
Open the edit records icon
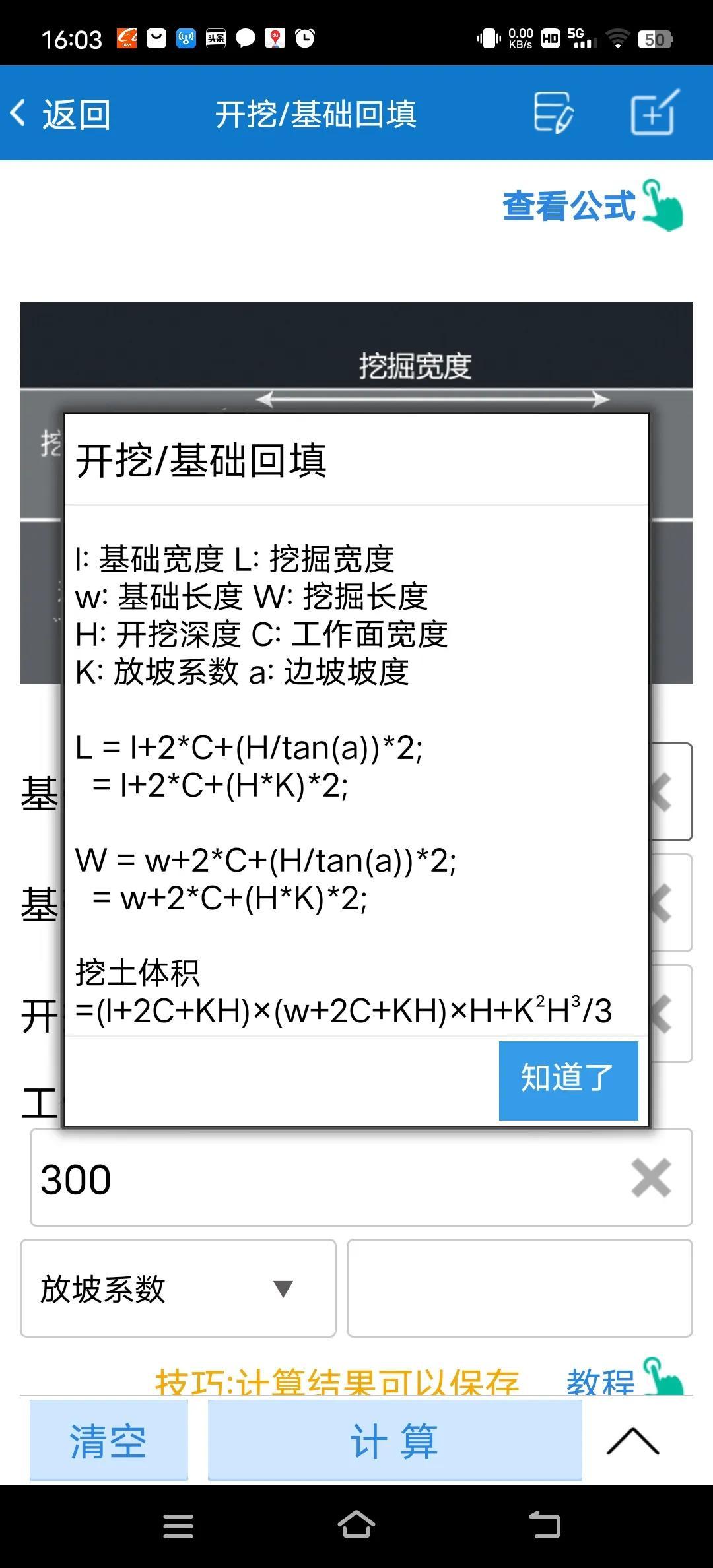coord(553,114)
